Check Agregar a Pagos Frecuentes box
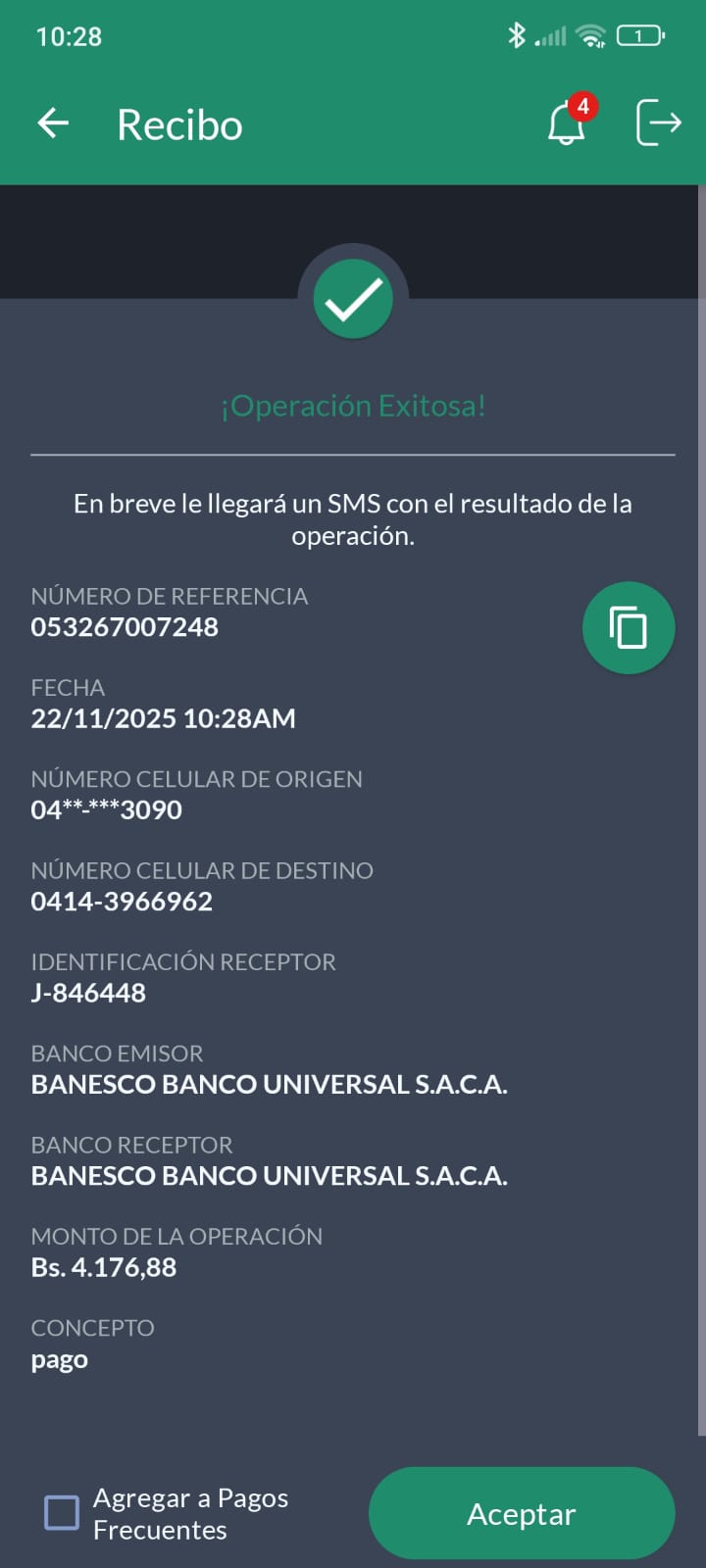The width and height of the screenshot is (706, 1568). pyautogui.click(x=62, y=1512)
